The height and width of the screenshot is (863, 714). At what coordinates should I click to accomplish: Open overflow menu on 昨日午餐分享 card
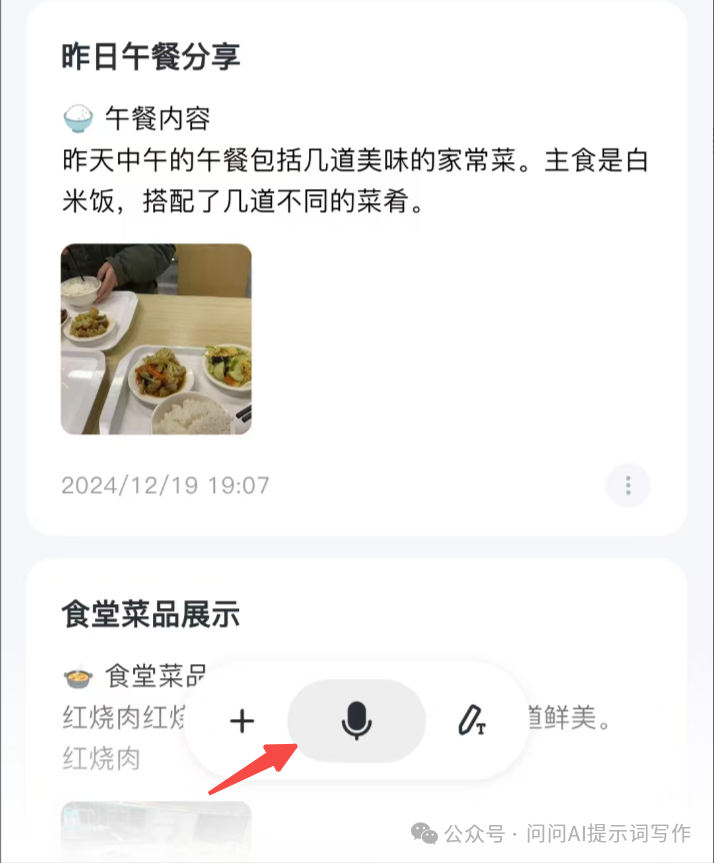(628, 486)
